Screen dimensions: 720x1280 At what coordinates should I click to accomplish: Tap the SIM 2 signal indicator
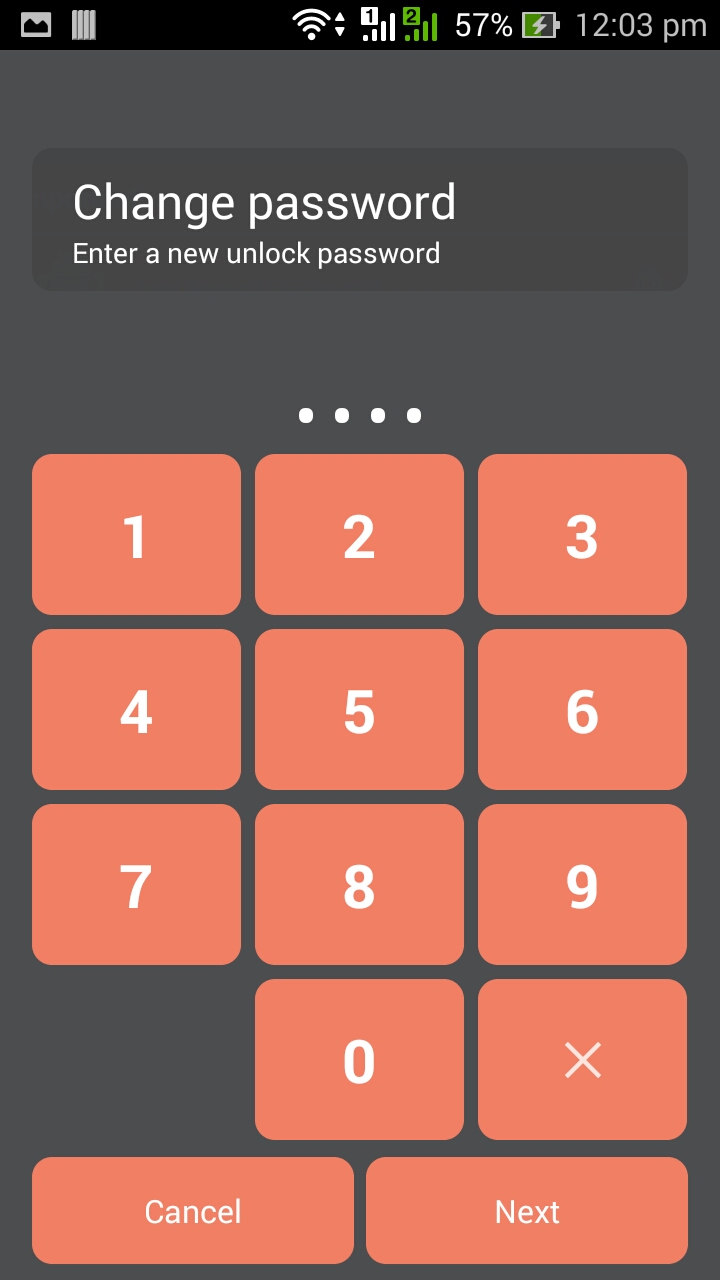click(423, 23)
